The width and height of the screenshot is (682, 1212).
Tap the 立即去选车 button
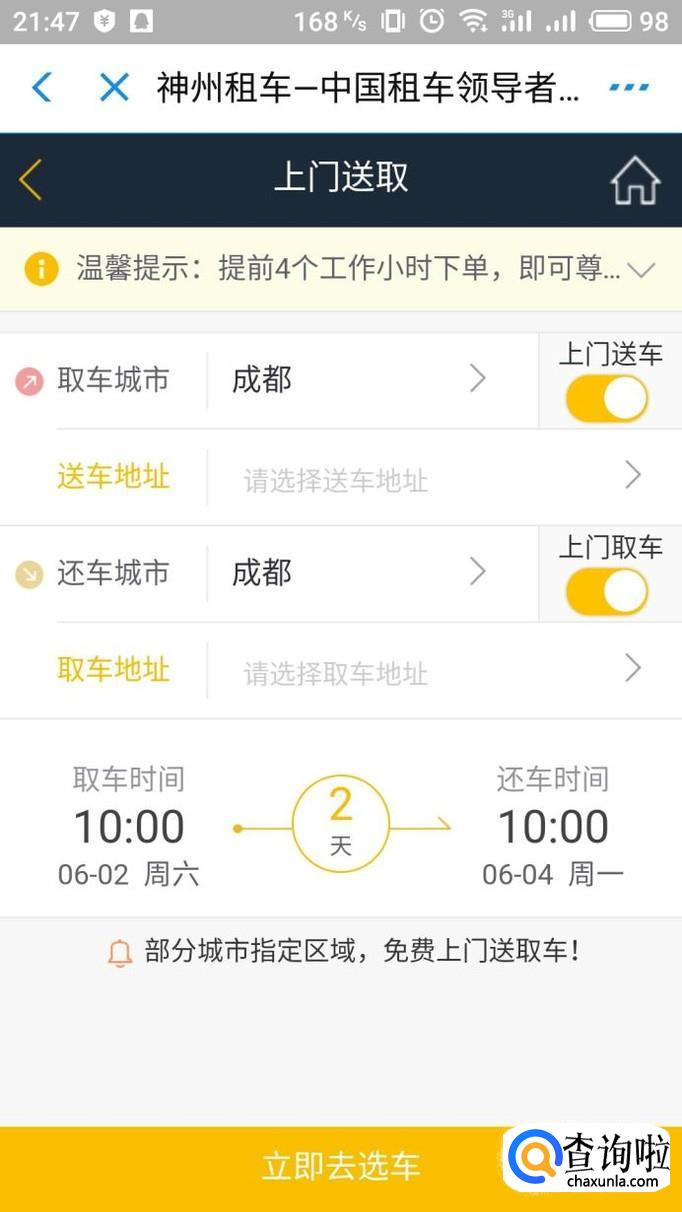pyautogui.click(x=340, y=1166)
